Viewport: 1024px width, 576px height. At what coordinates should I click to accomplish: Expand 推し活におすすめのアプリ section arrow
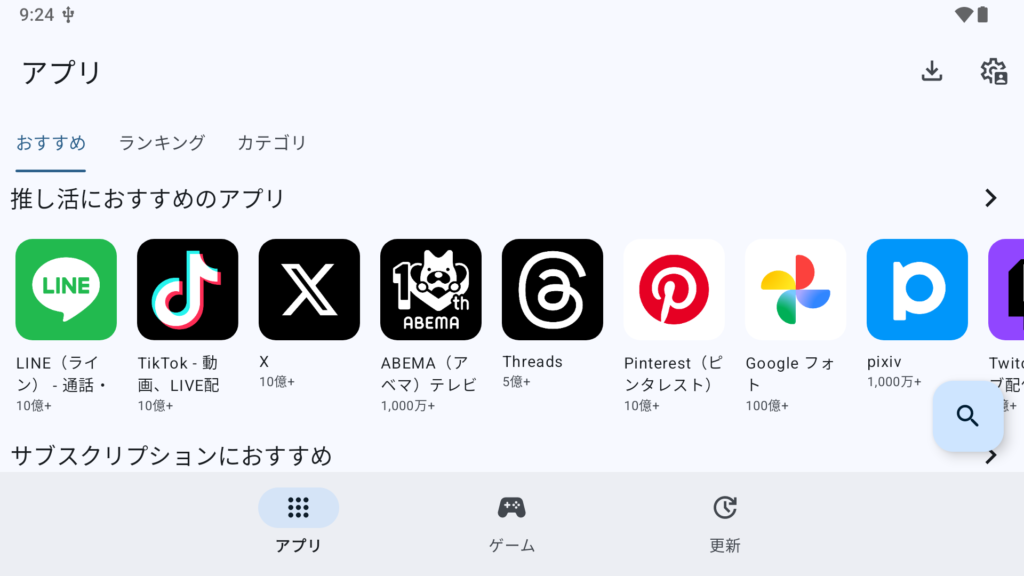click(x=990, y=198)
